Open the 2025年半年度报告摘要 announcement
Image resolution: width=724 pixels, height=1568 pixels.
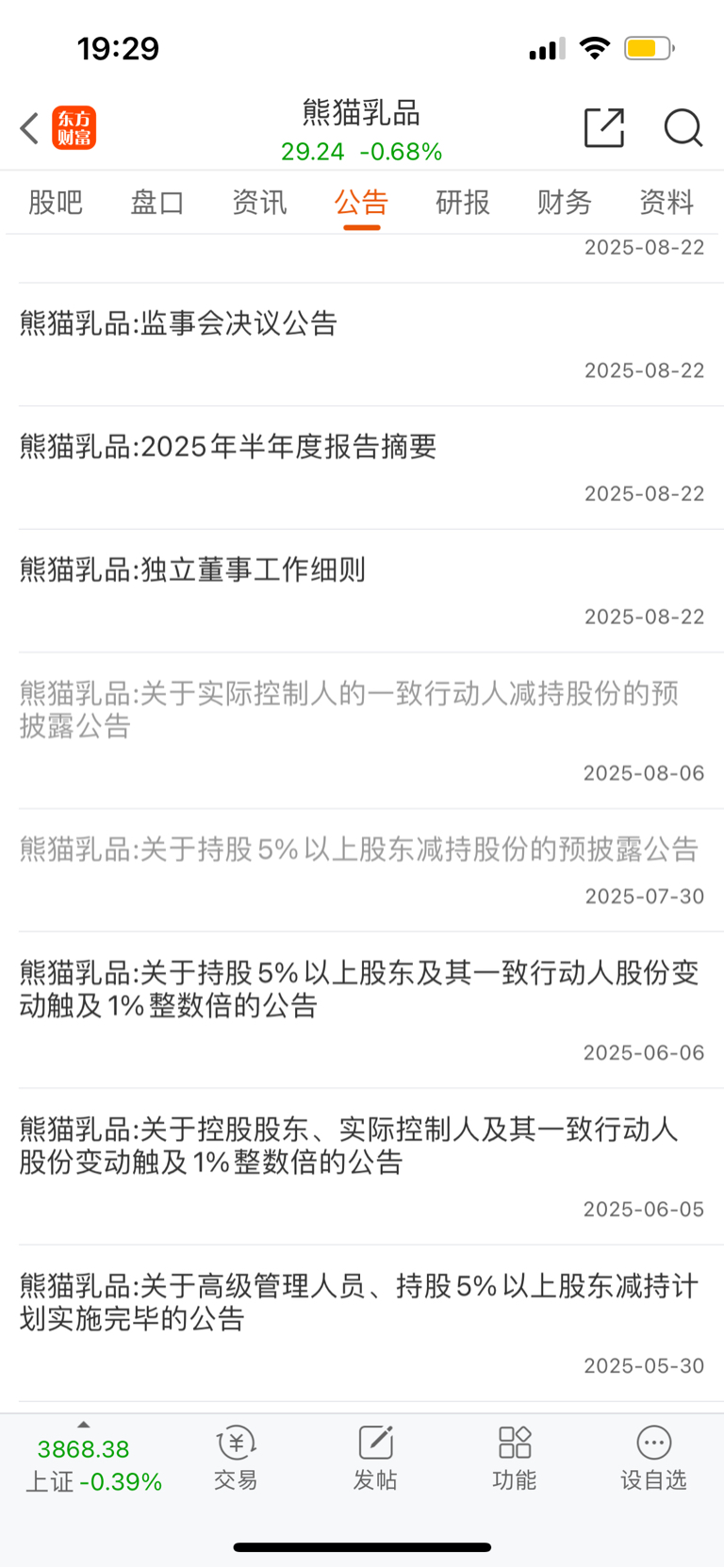(362, 469)
